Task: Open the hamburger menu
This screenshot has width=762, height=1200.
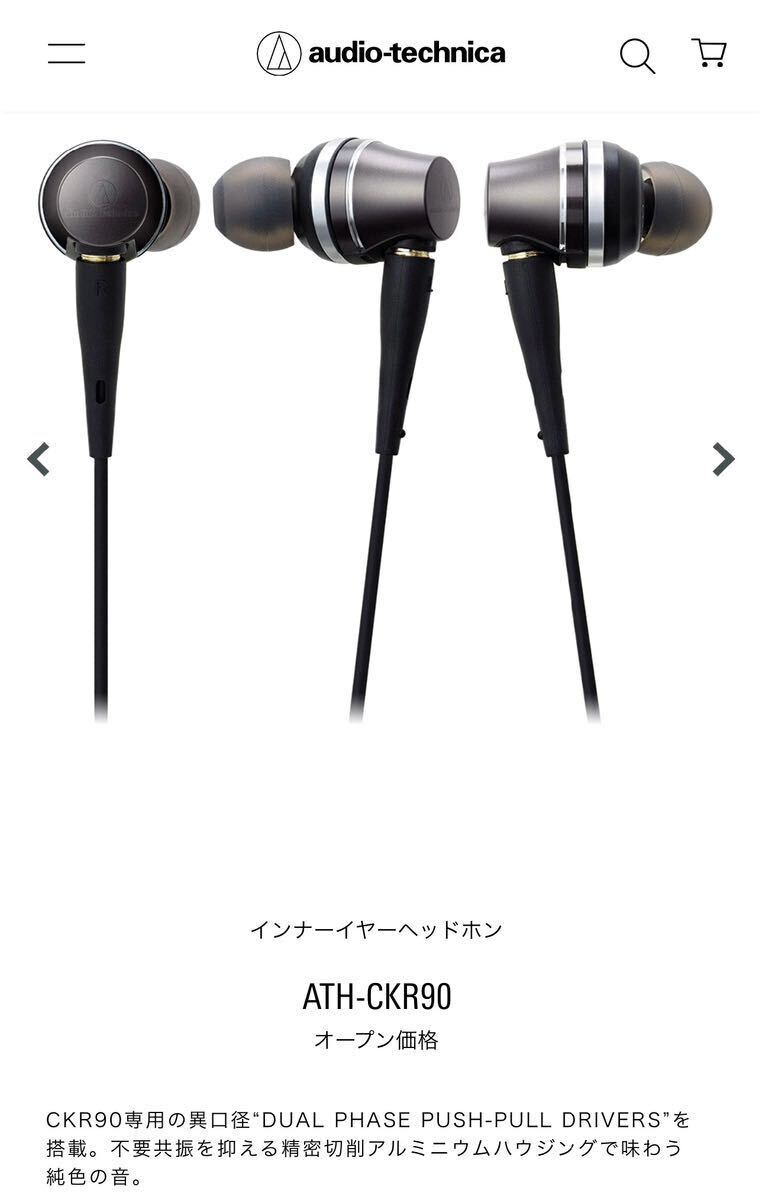Action: pyautogui.click(x=66, y=54)
